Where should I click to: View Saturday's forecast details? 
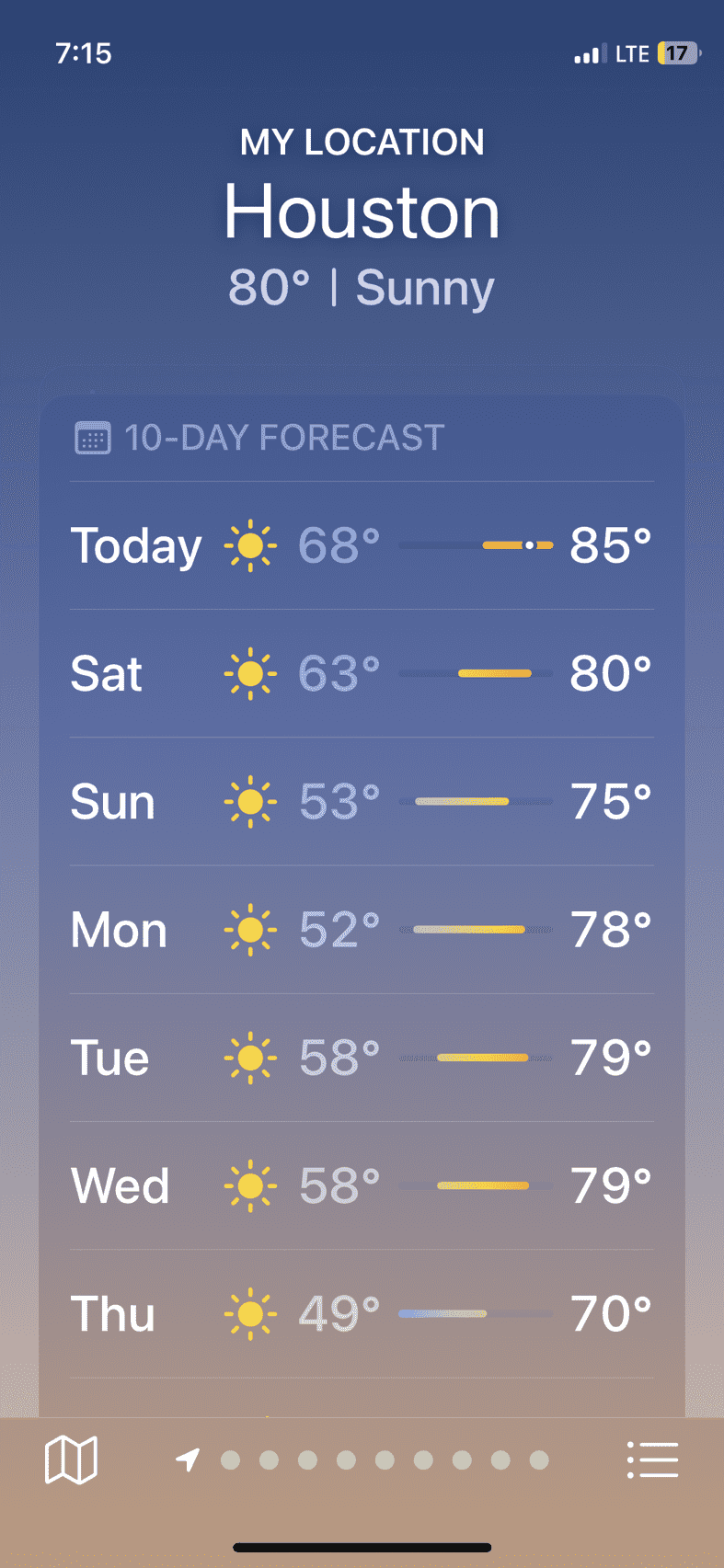click(362, 673)
